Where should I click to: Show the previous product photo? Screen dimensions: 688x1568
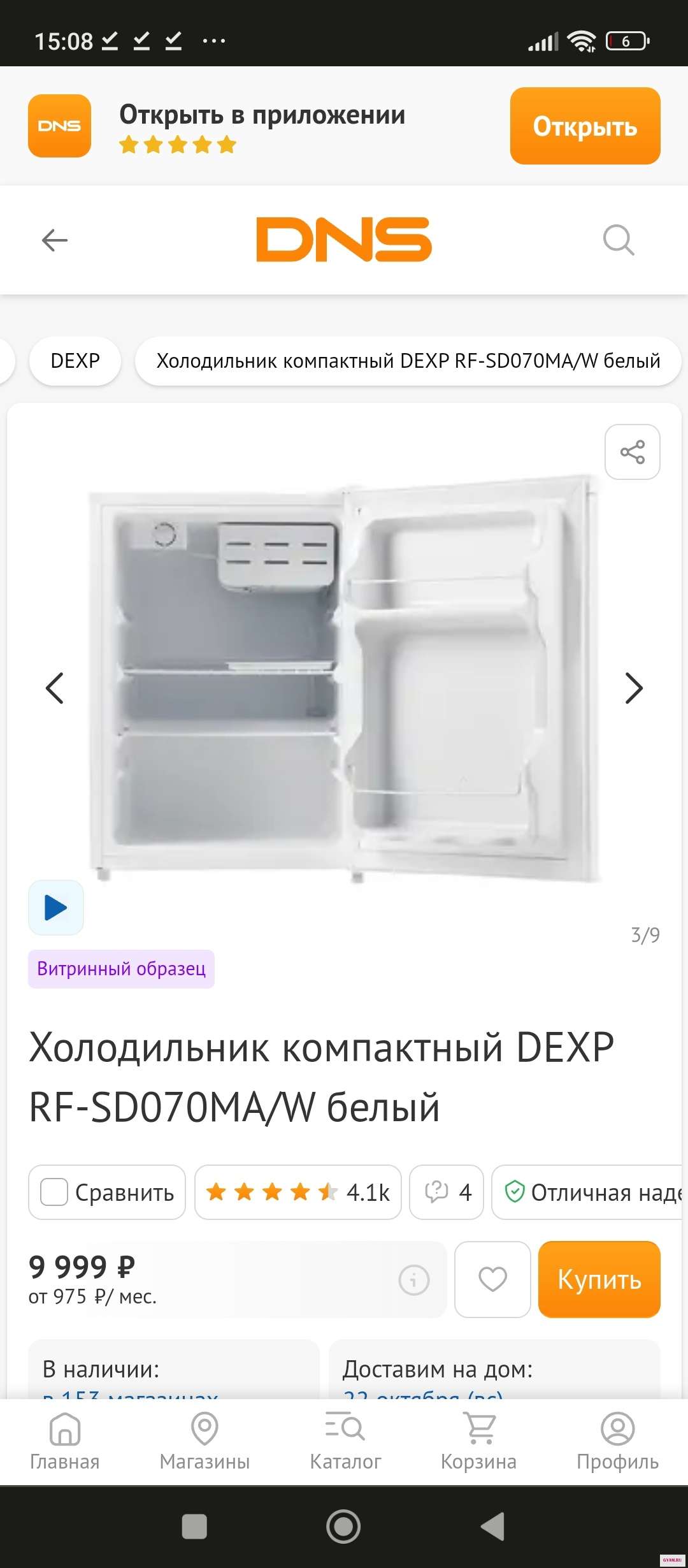(55, 688)
